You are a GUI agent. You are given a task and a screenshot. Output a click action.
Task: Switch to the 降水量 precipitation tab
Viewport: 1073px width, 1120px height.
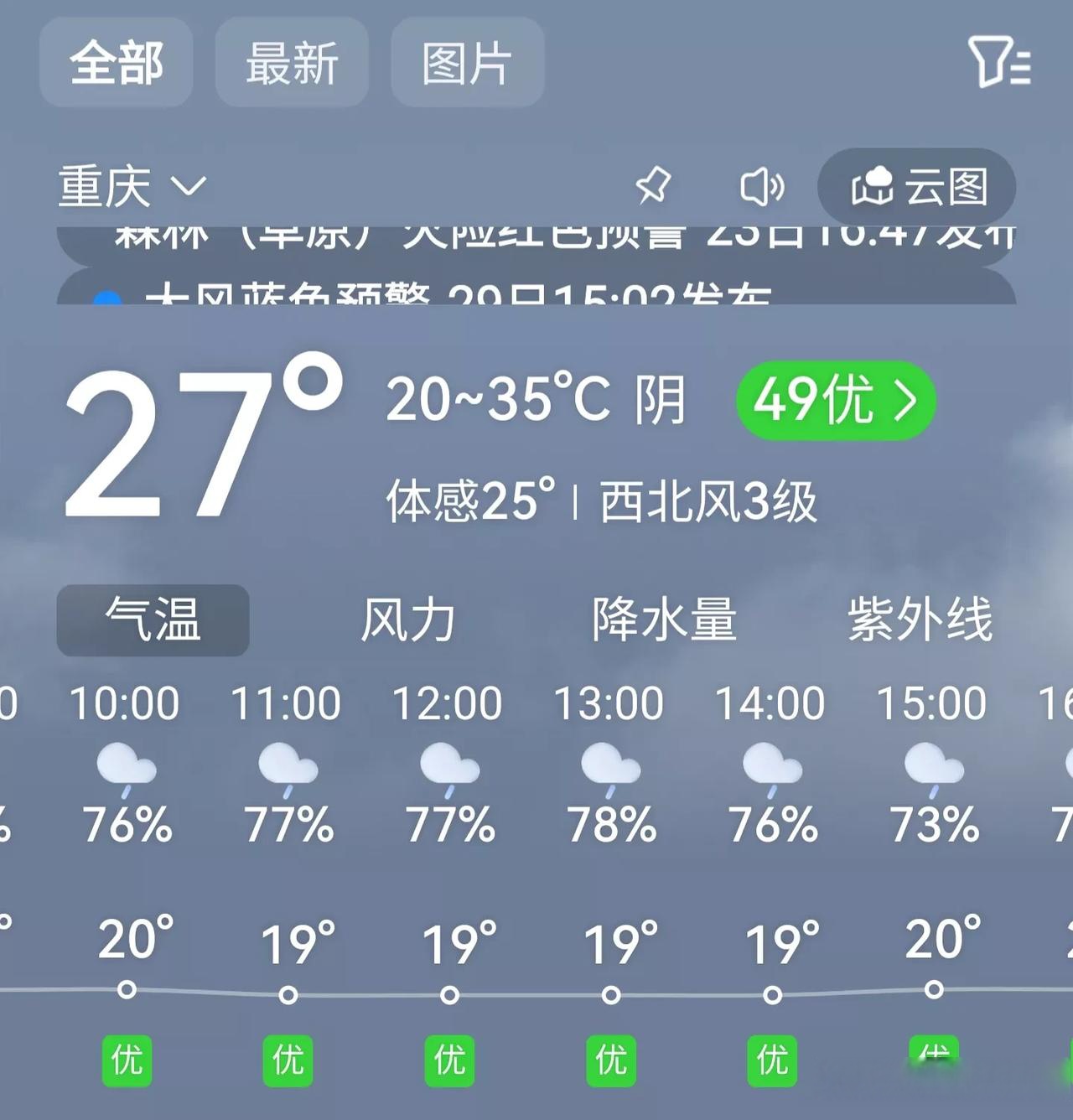click(666, 620)
